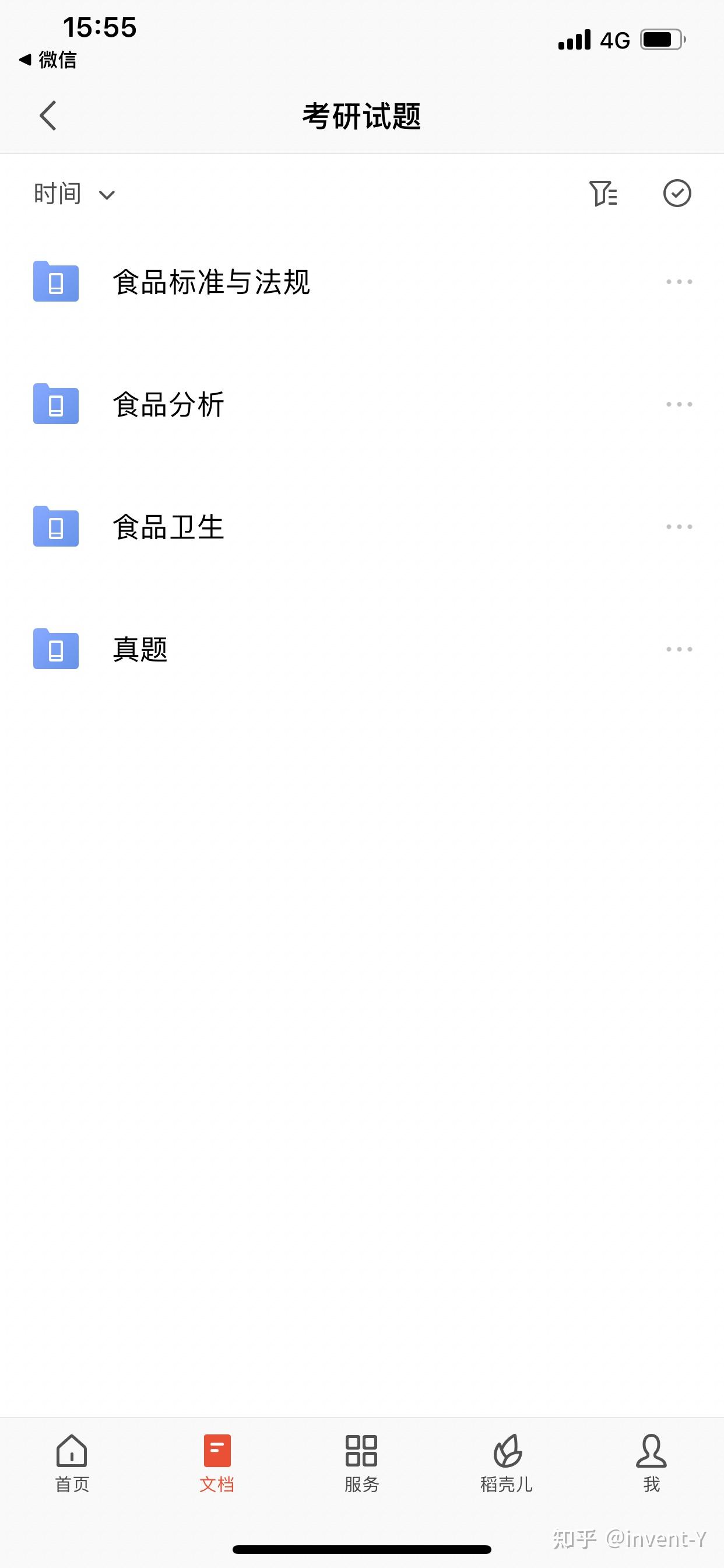Return to 微信 via status bar link

point(48,60)
